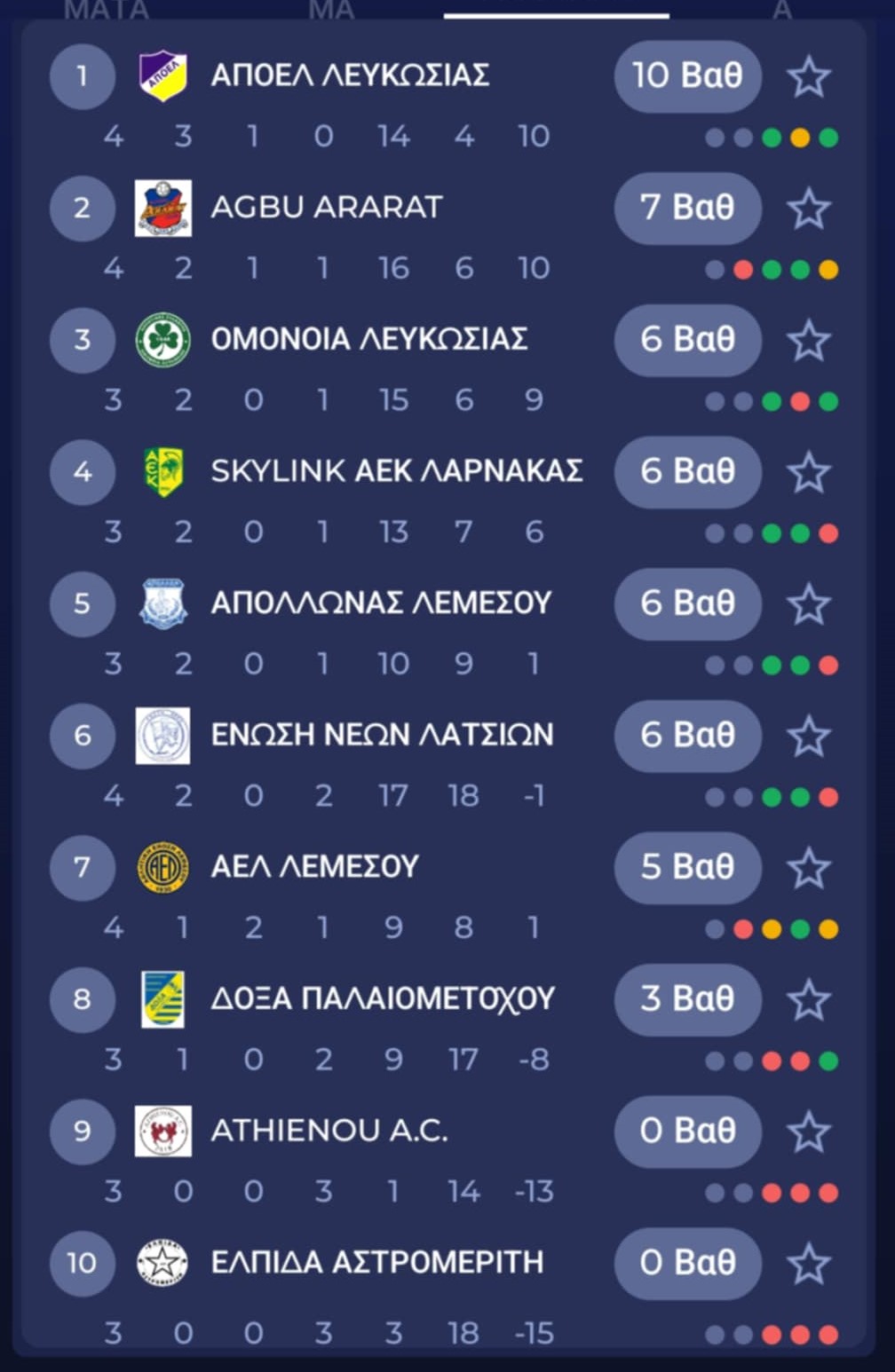Star the ΑΕΛ ΛΕΜΕΣΟΥ row

808,868
